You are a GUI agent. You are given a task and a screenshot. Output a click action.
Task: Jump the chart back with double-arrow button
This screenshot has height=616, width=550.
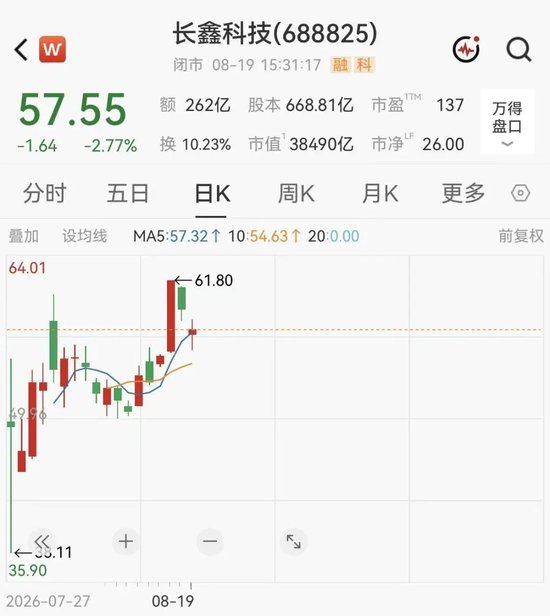(x=42, y=541)
